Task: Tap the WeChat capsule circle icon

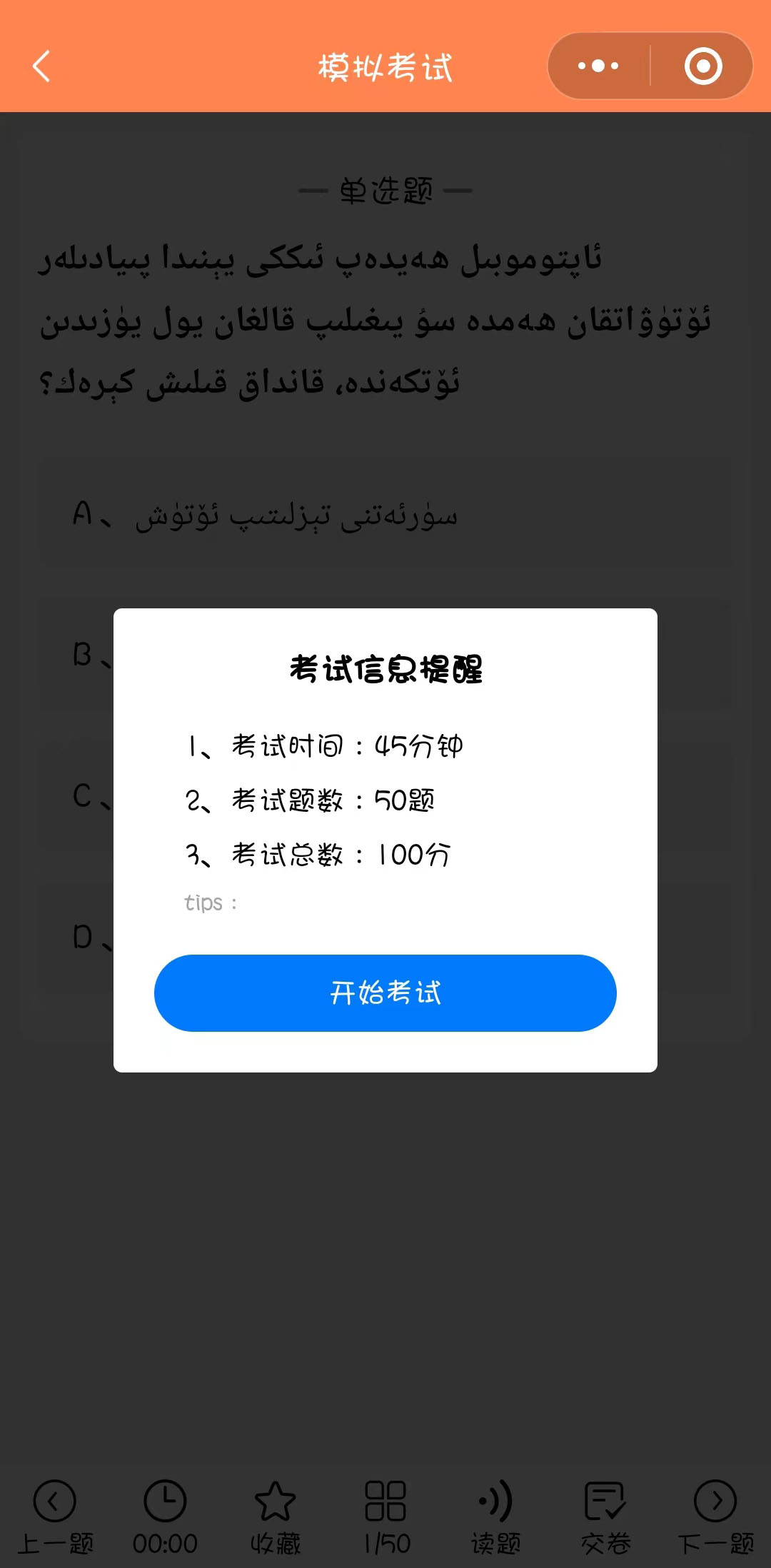Action: click(702, 65)
